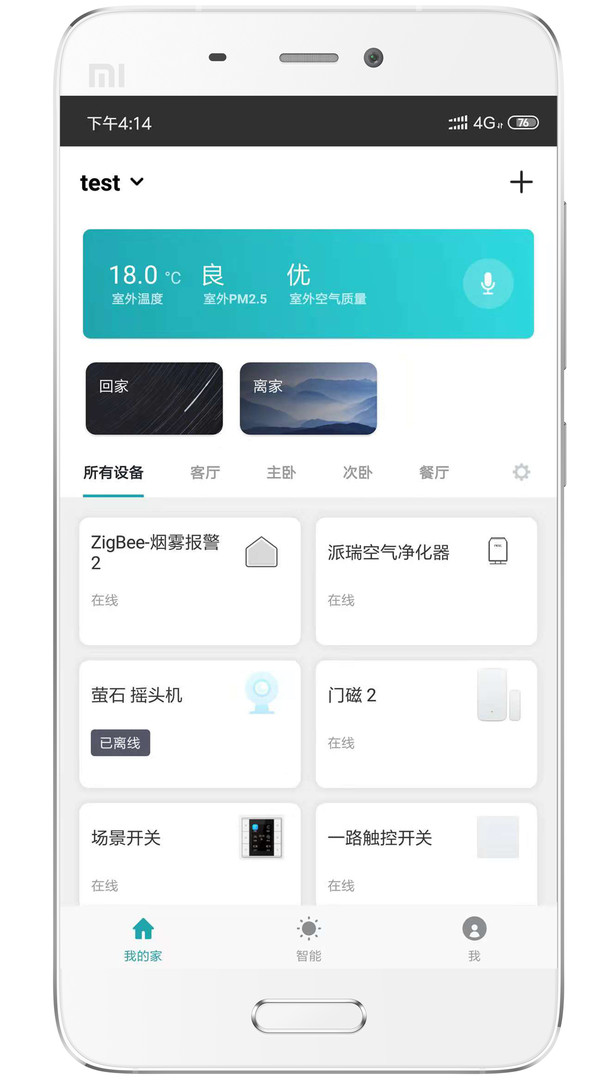Open the 一路触控开关 device card
This screenshot has height=1080, width=607.
pos(426,855)
